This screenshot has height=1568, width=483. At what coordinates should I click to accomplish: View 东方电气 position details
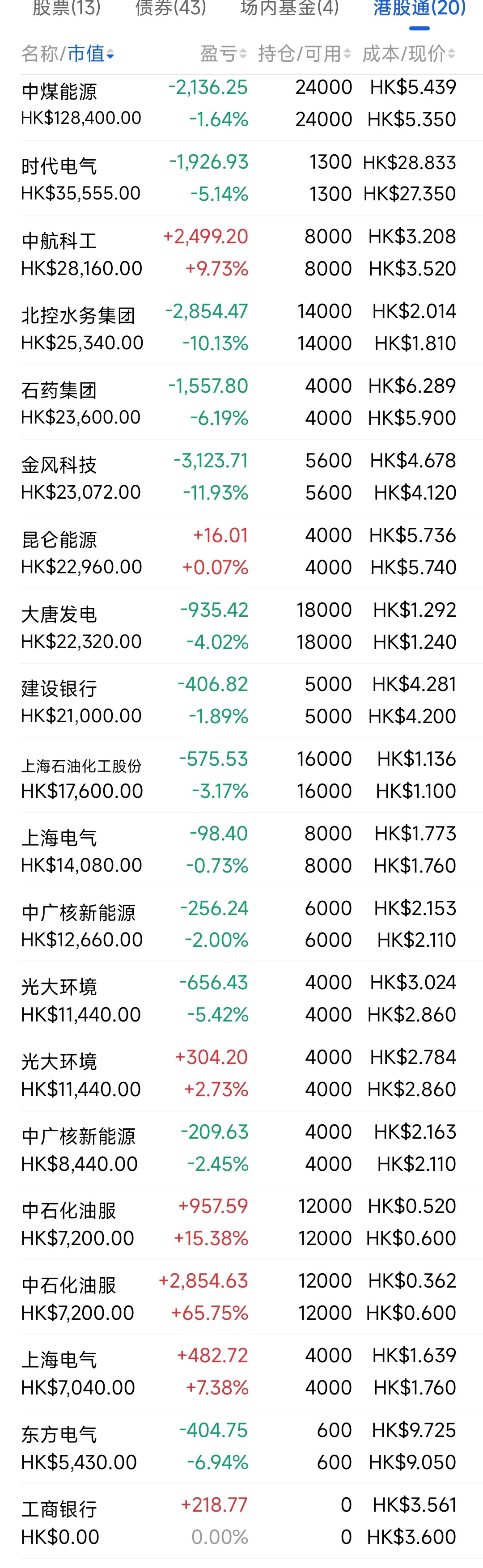coord(243,1446)
